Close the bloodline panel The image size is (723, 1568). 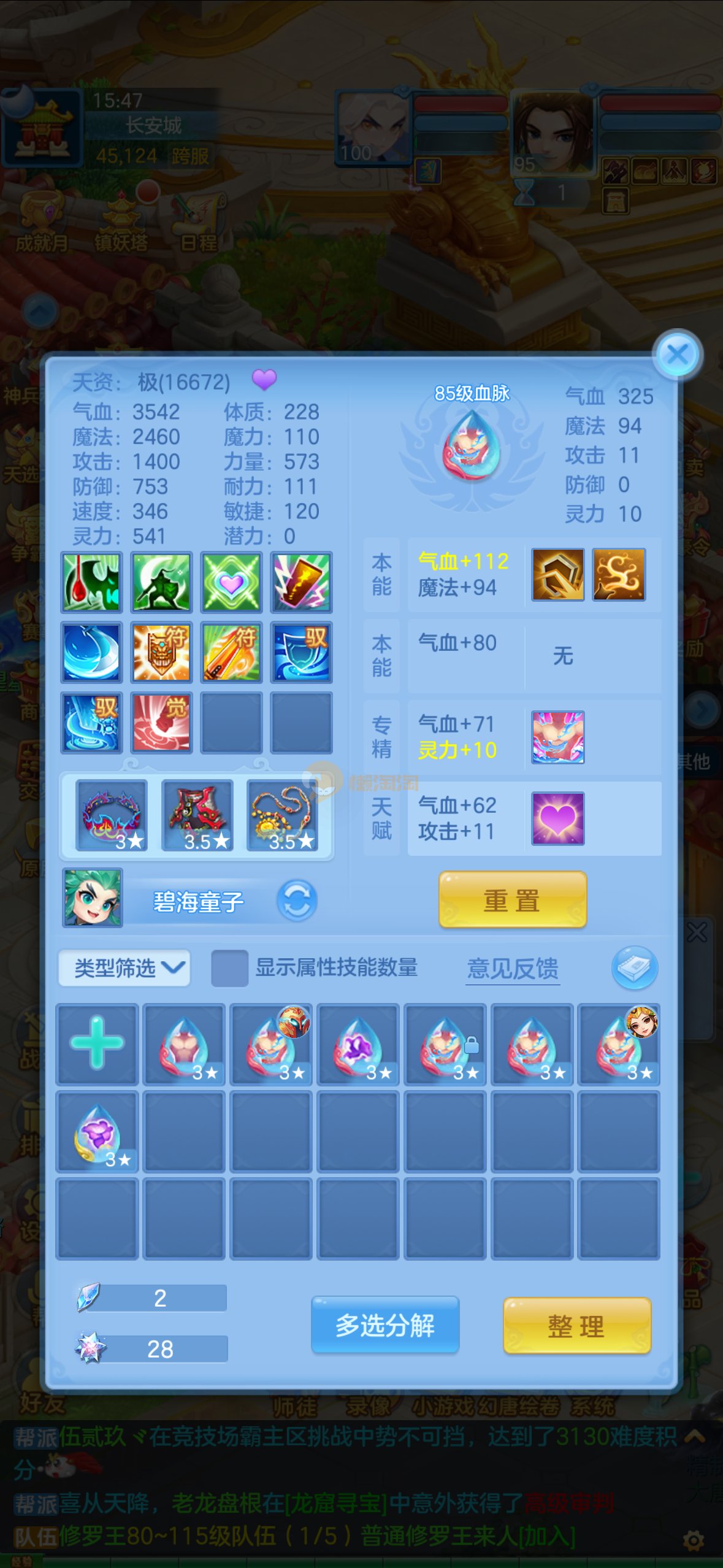pos(677,355)
